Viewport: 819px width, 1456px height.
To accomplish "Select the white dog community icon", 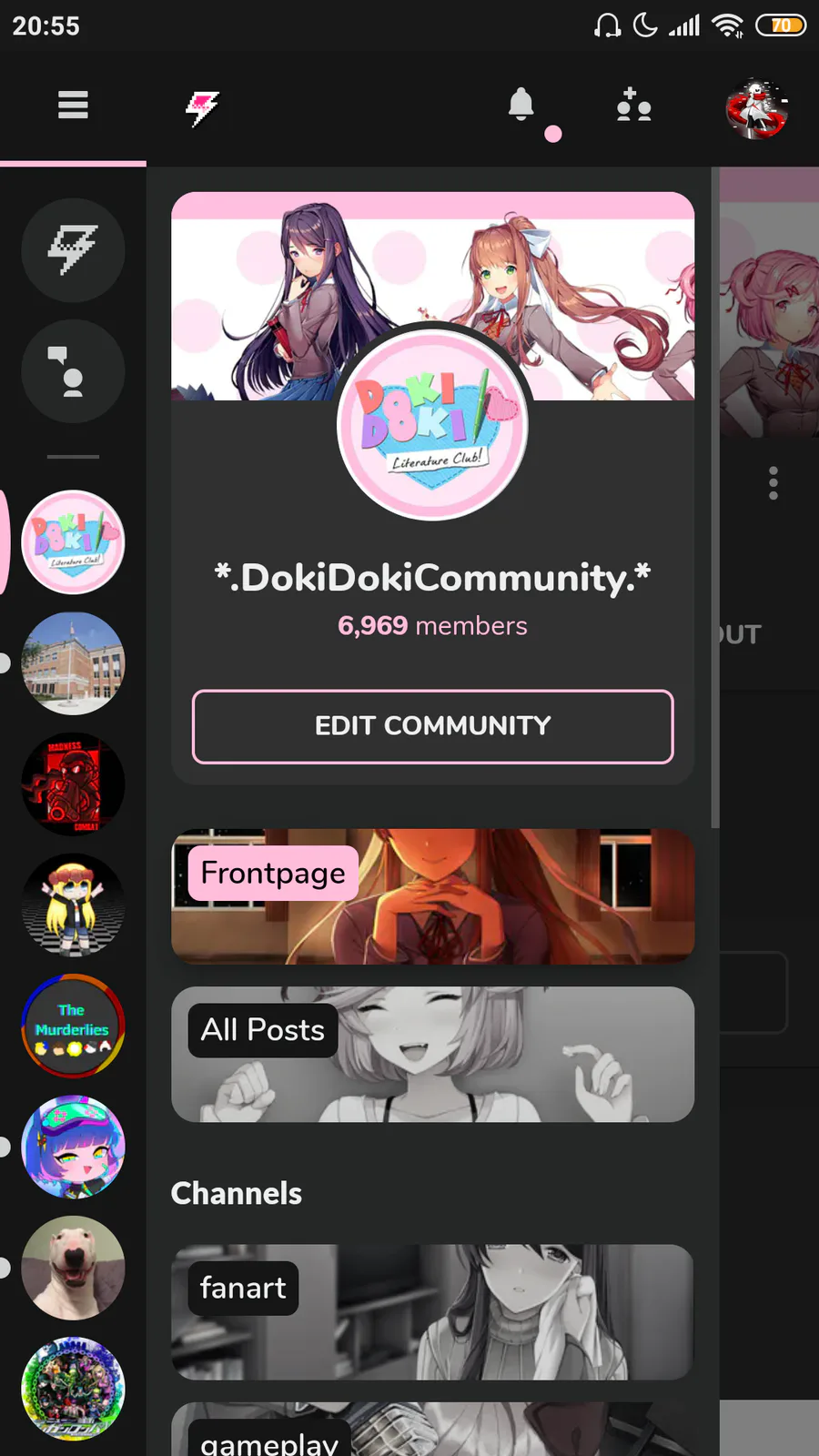I will tap(73, 1269).
